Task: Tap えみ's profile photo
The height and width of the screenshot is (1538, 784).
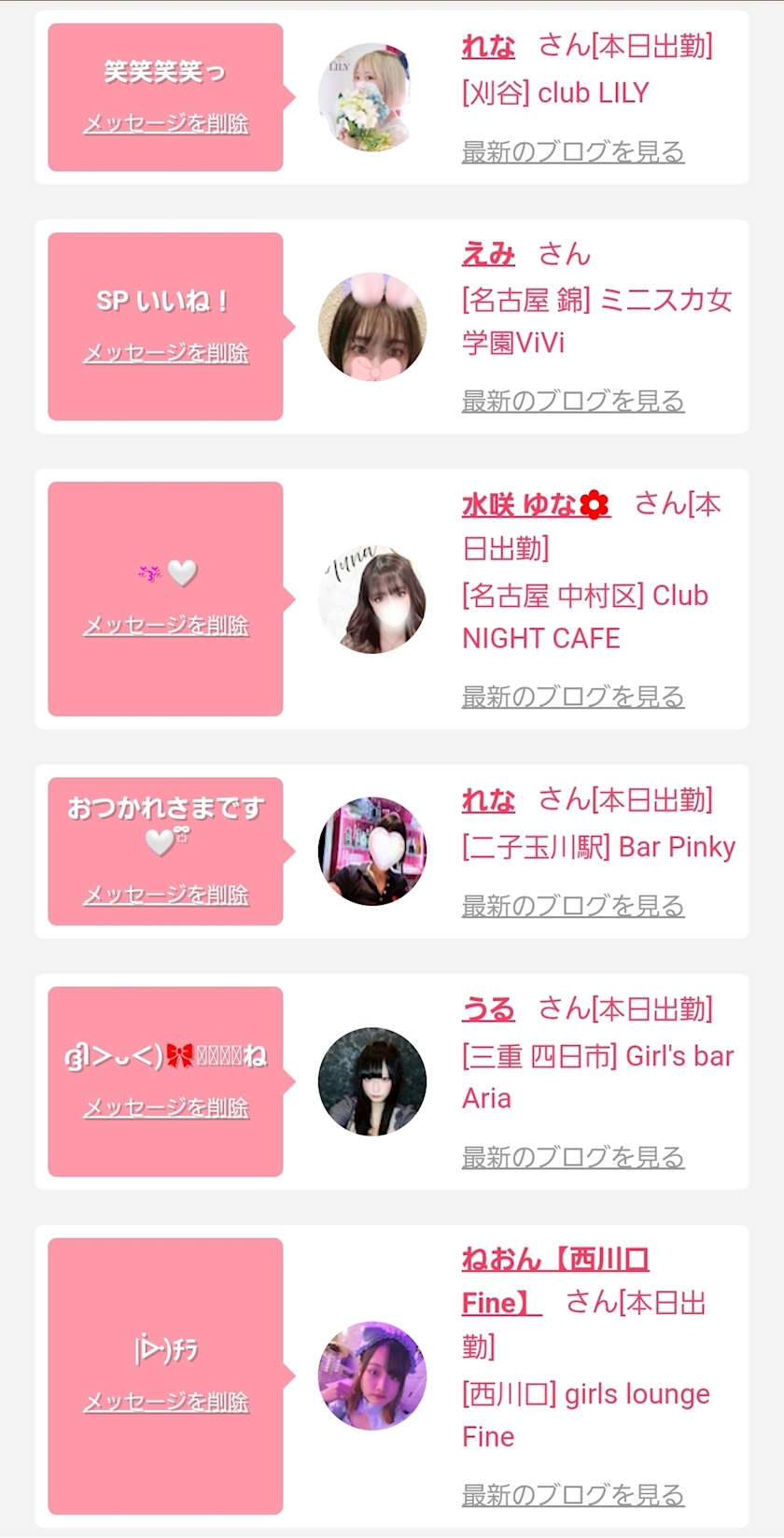Action: pos(372,327)
